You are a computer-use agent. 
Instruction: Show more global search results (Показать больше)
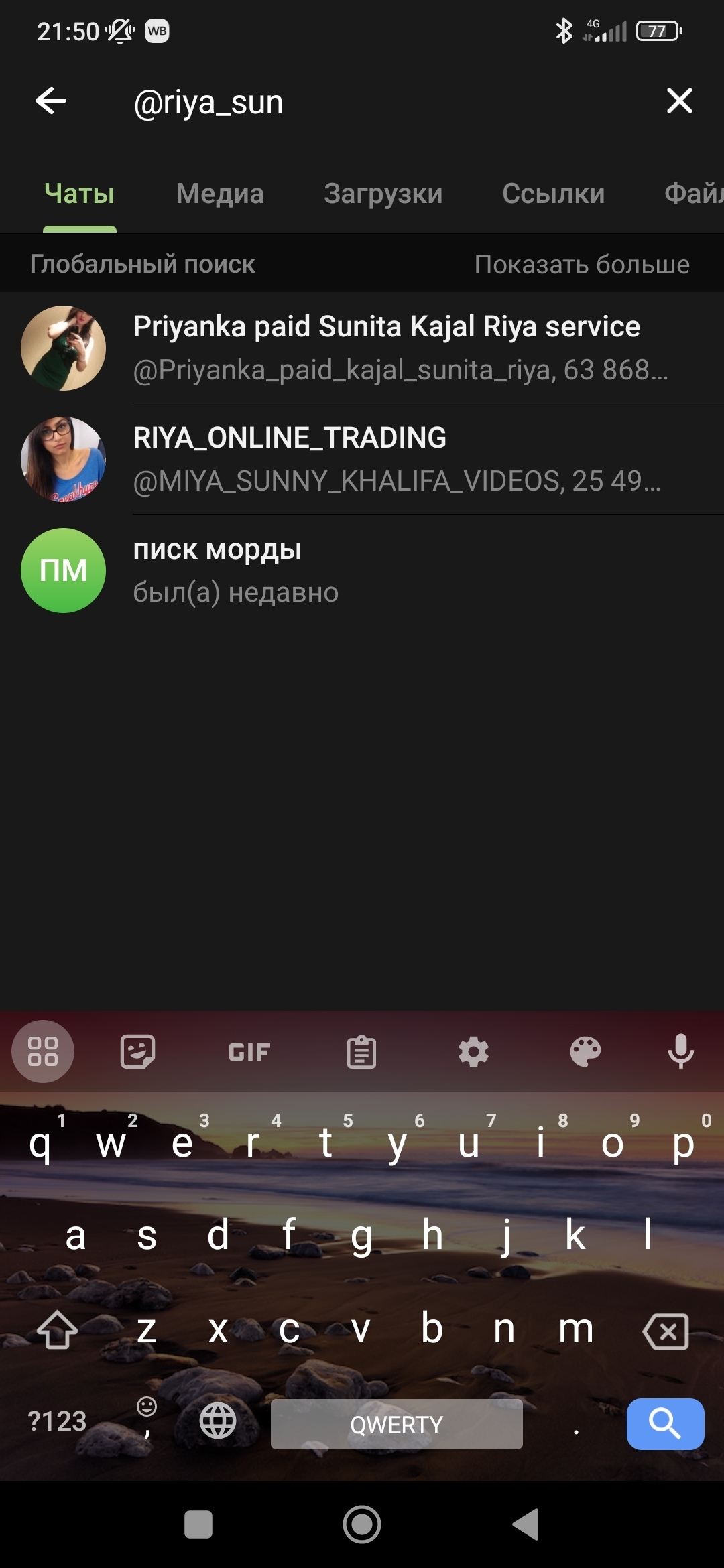point(581,265)
